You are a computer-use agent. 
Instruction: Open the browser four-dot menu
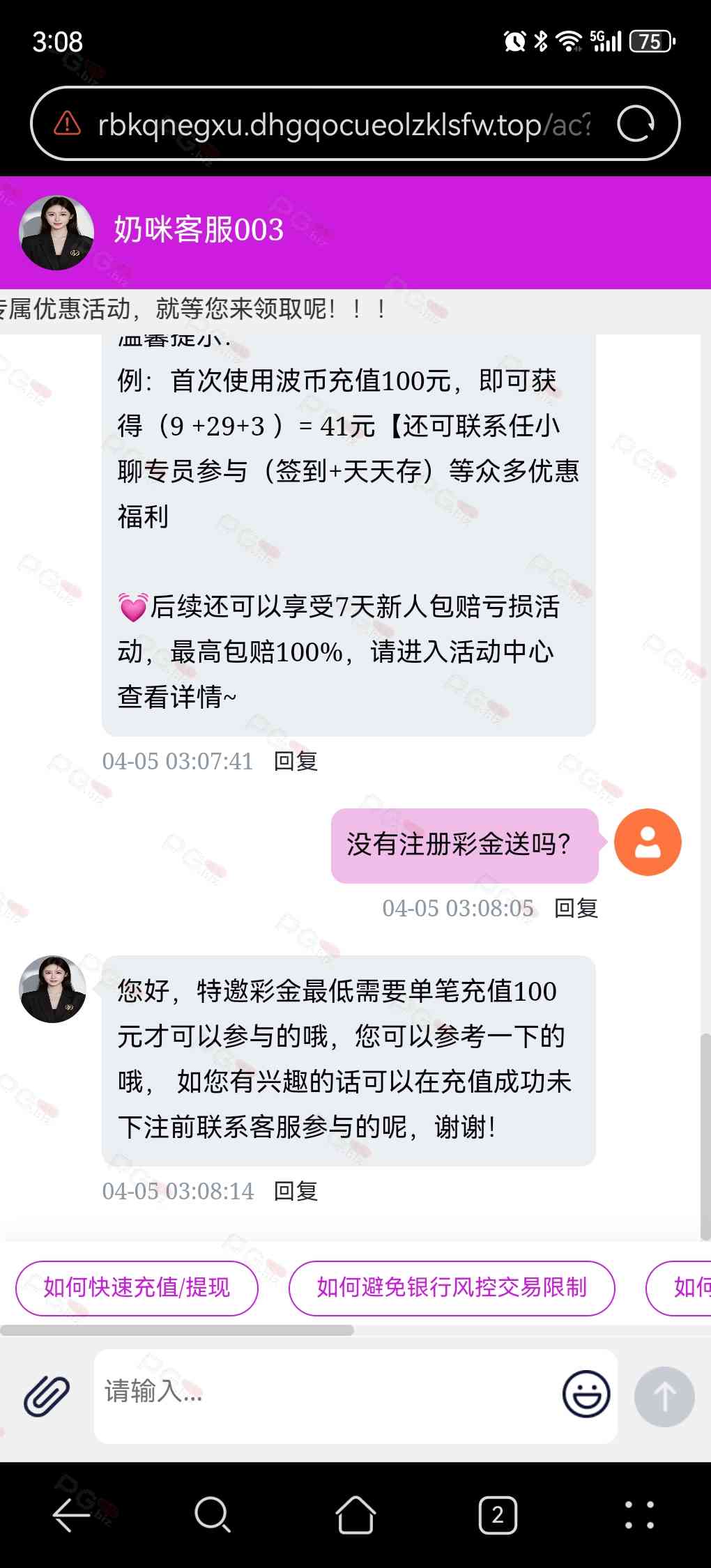[x=639, y=1514]
